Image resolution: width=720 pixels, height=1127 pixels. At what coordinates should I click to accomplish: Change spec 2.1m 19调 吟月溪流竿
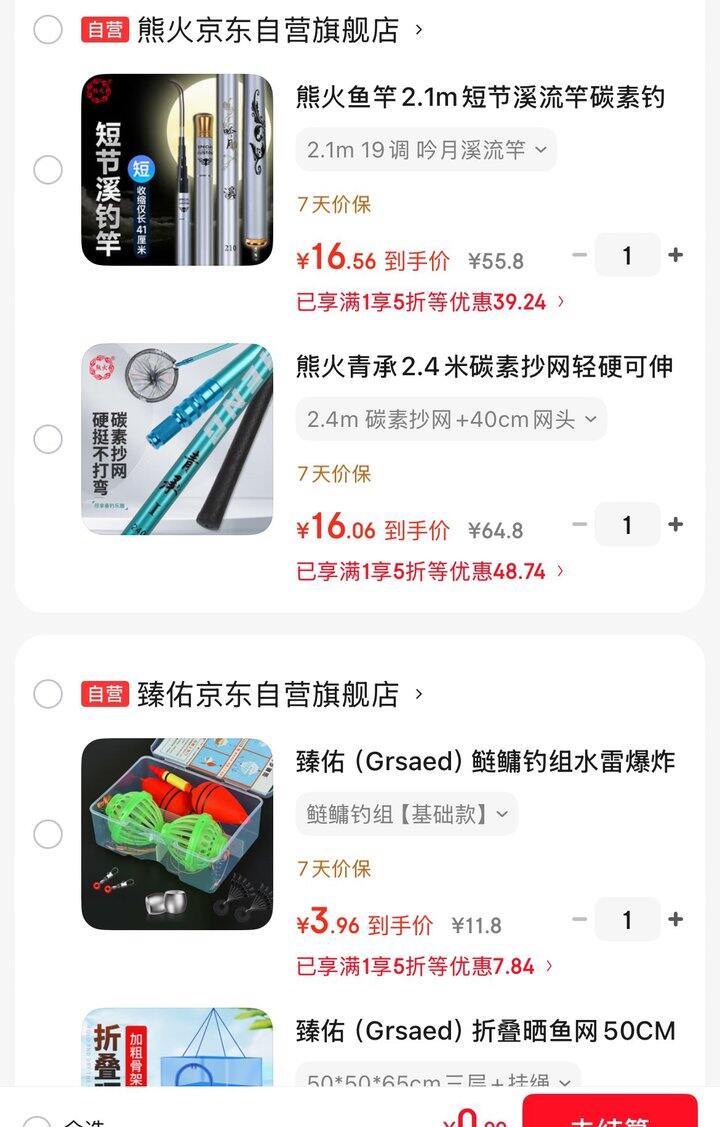pos(426,150)
